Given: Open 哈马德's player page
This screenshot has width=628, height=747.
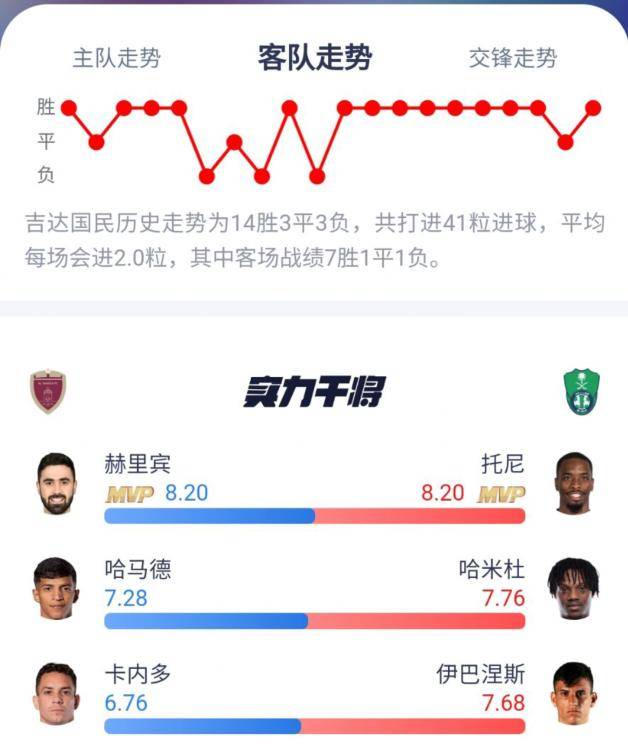Looking at the screenshot, I should (57, 587).
